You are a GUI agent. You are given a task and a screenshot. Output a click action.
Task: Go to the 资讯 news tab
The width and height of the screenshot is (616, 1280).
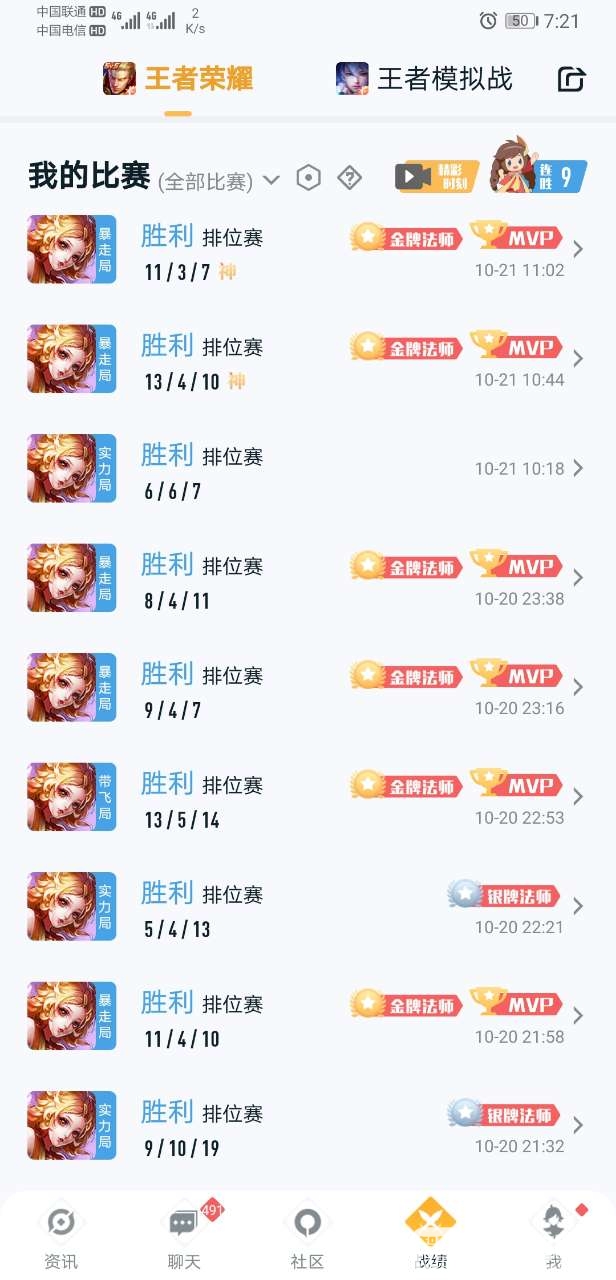[x=61, y=1236]
